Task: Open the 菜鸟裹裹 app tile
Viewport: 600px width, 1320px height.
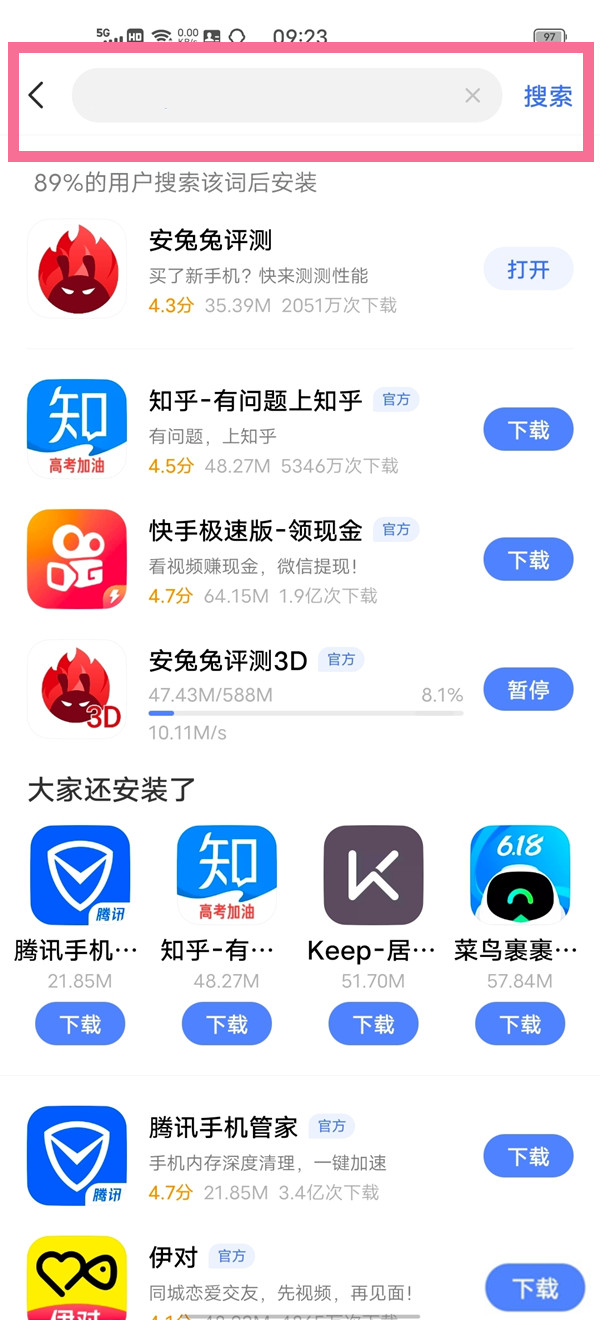Action: pos(520,876)
